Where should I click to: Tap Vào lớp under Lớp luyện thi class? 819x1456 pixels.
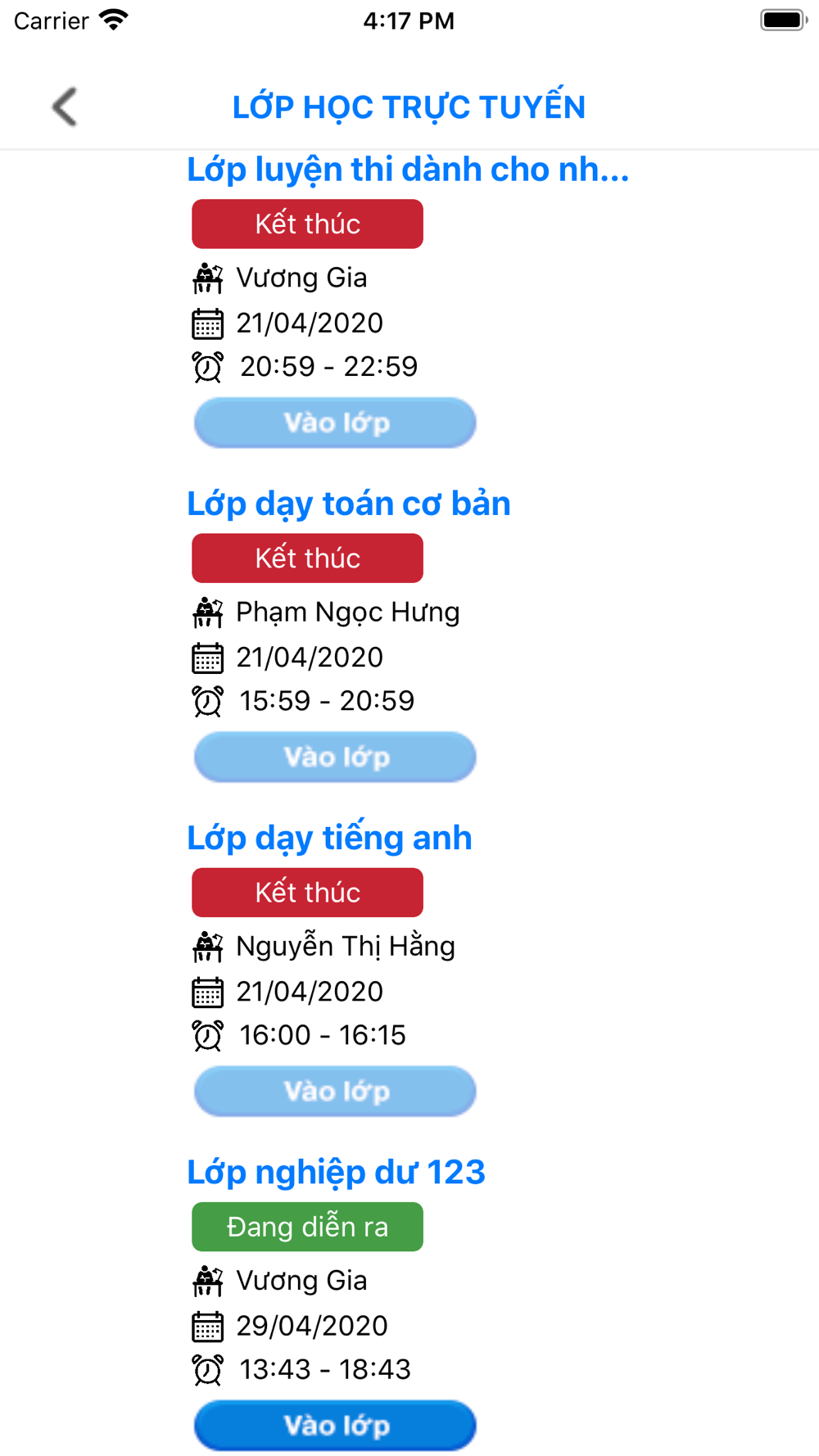[335, 423]
